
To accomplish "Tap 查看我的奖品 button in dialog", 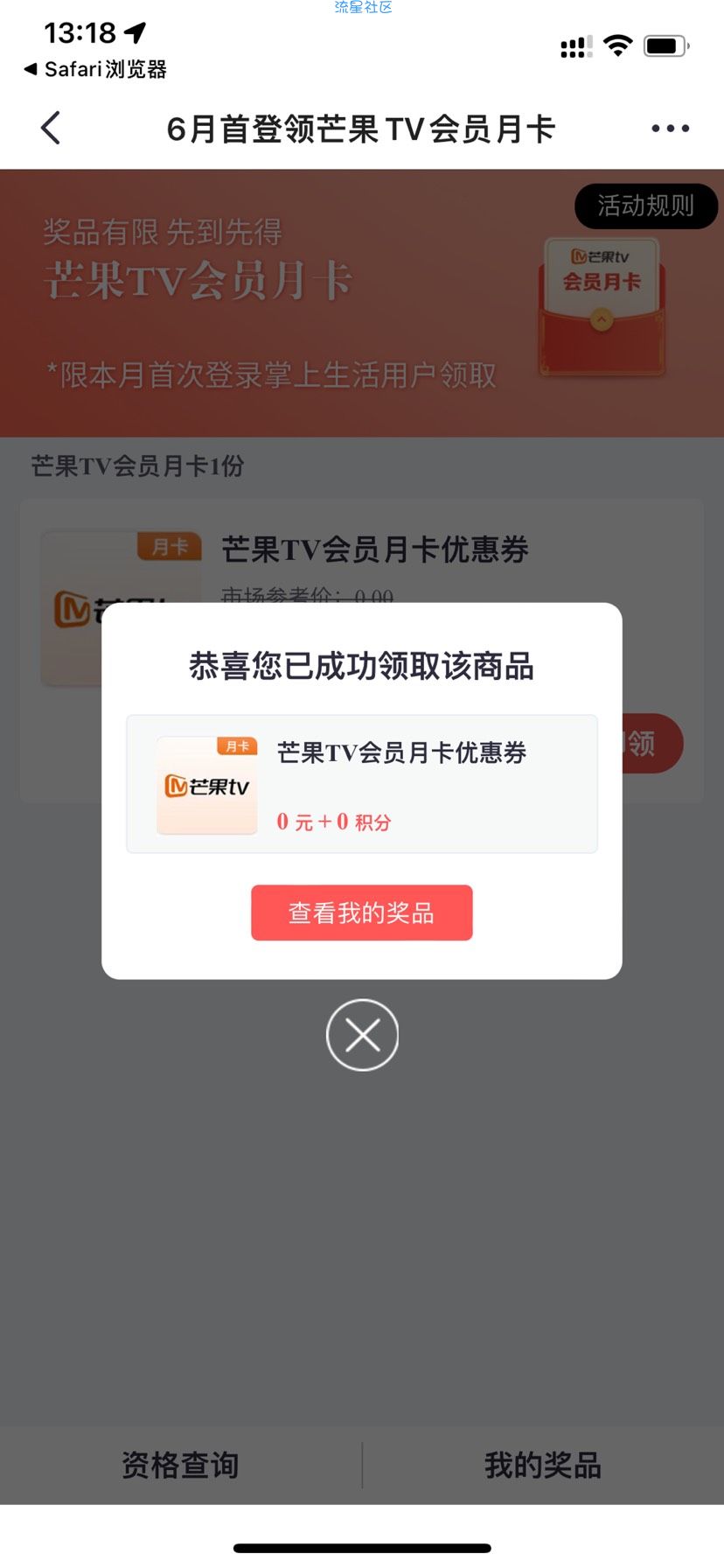I will (361, 913).
